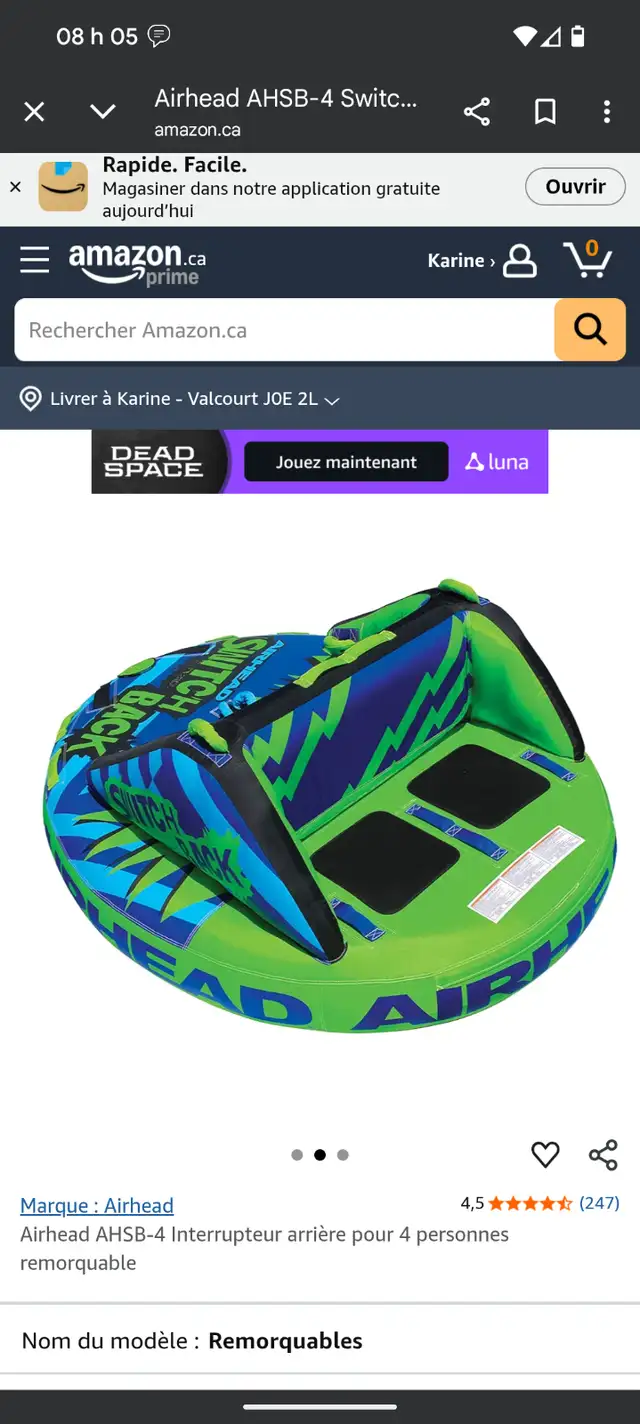Submit search with the magnifier button
The image size is (640, 1424).
click(590, 330)
